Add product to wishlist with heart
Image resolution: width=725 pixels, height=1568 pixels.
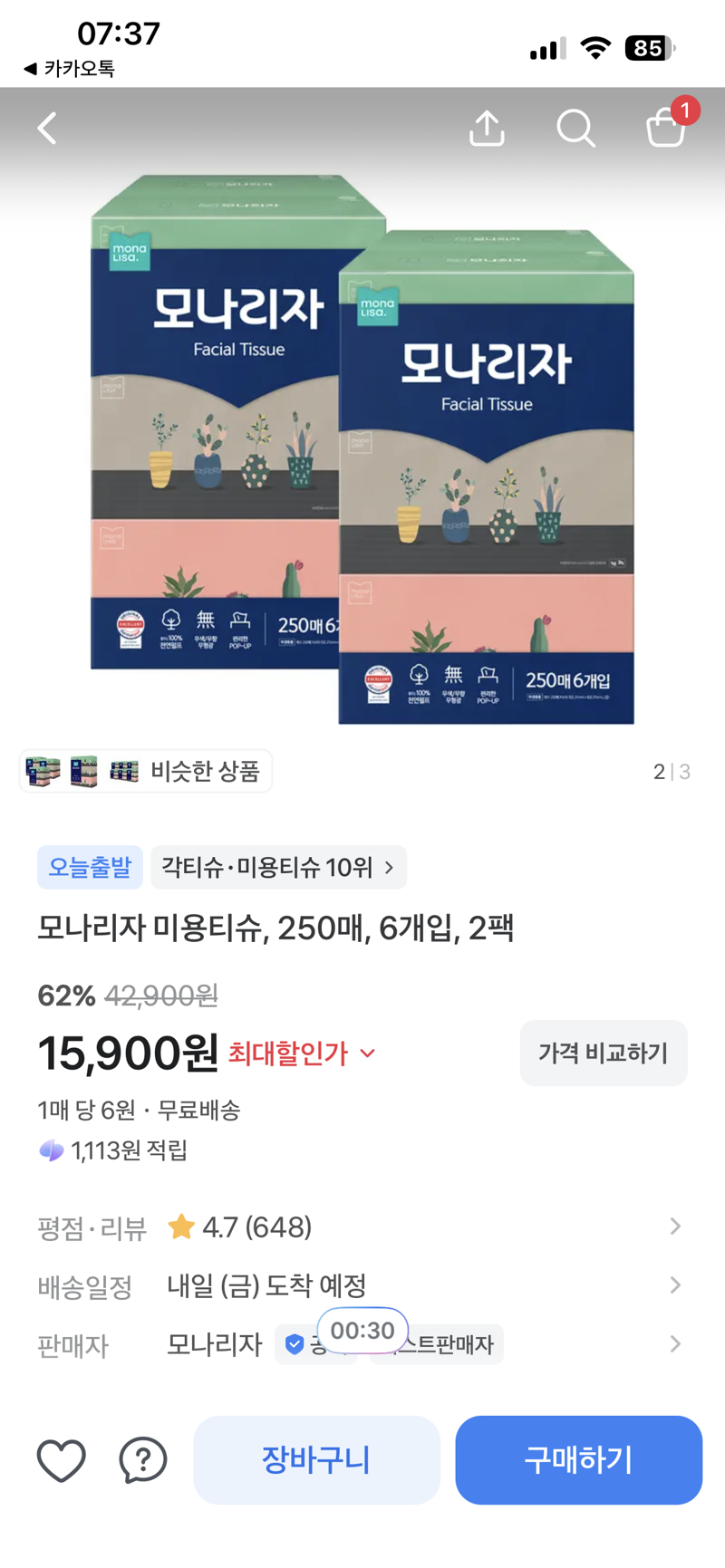click(62, 1460)
